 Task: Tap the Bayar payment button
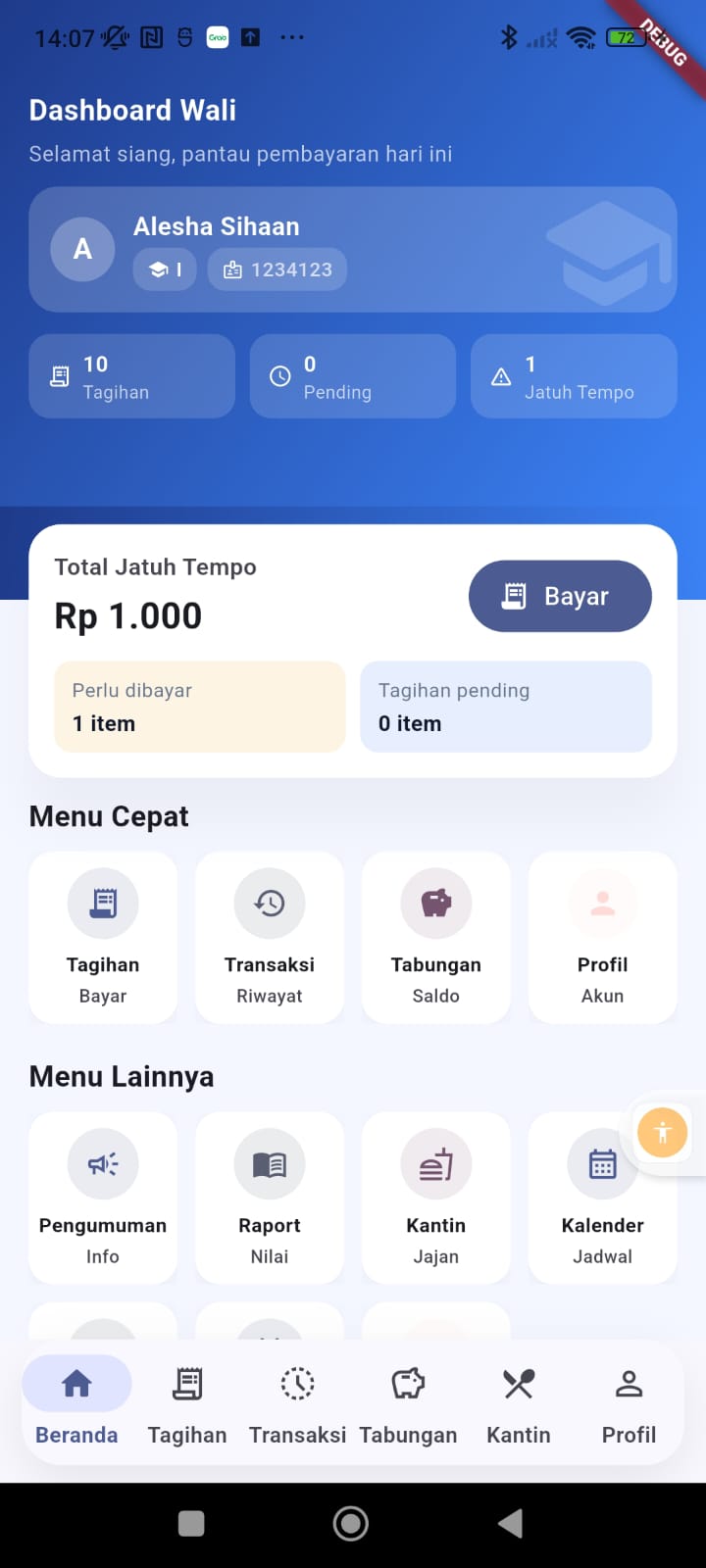point(560,596)
